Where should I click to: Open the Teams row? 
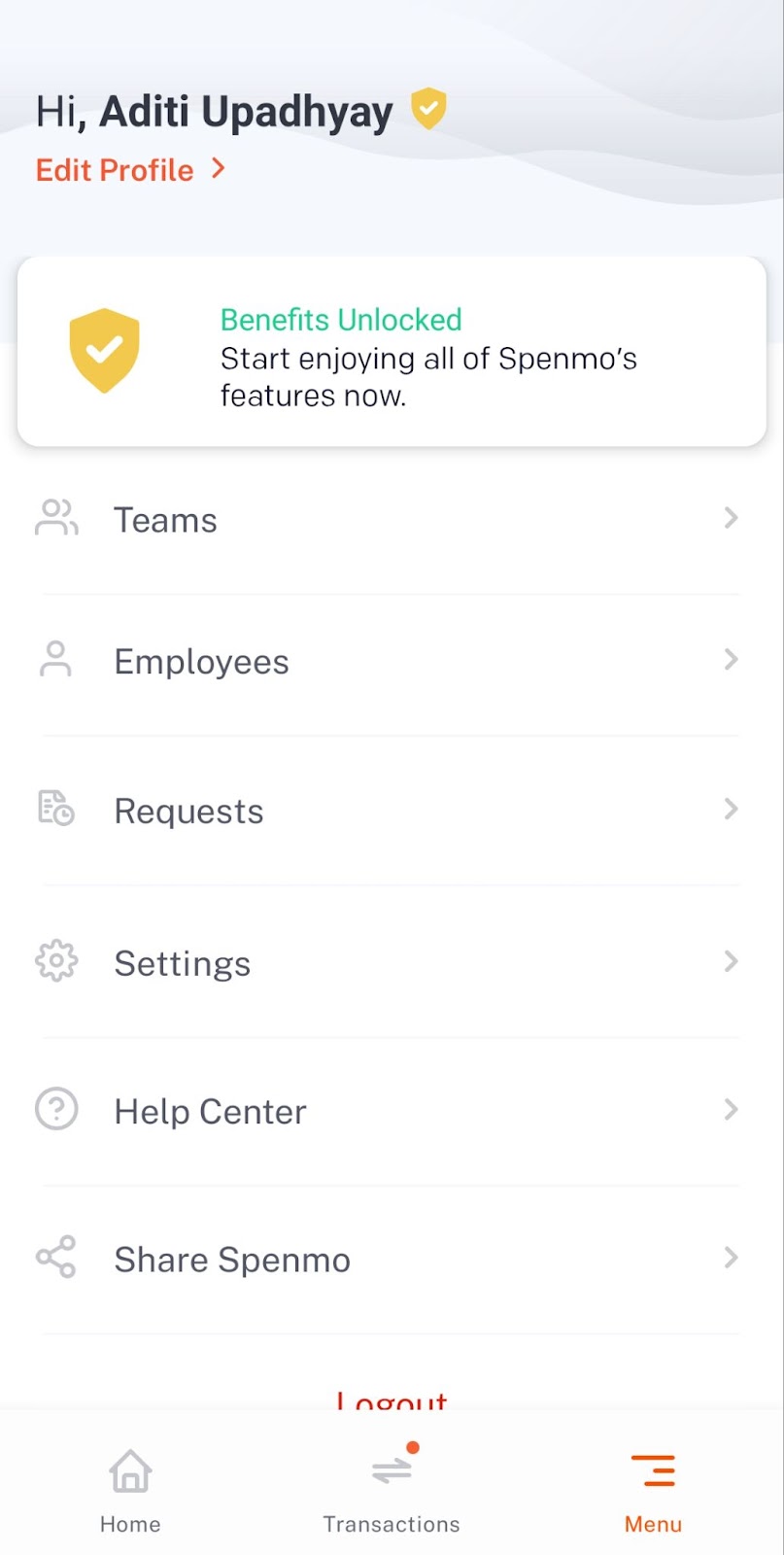(x=392, y=520)
